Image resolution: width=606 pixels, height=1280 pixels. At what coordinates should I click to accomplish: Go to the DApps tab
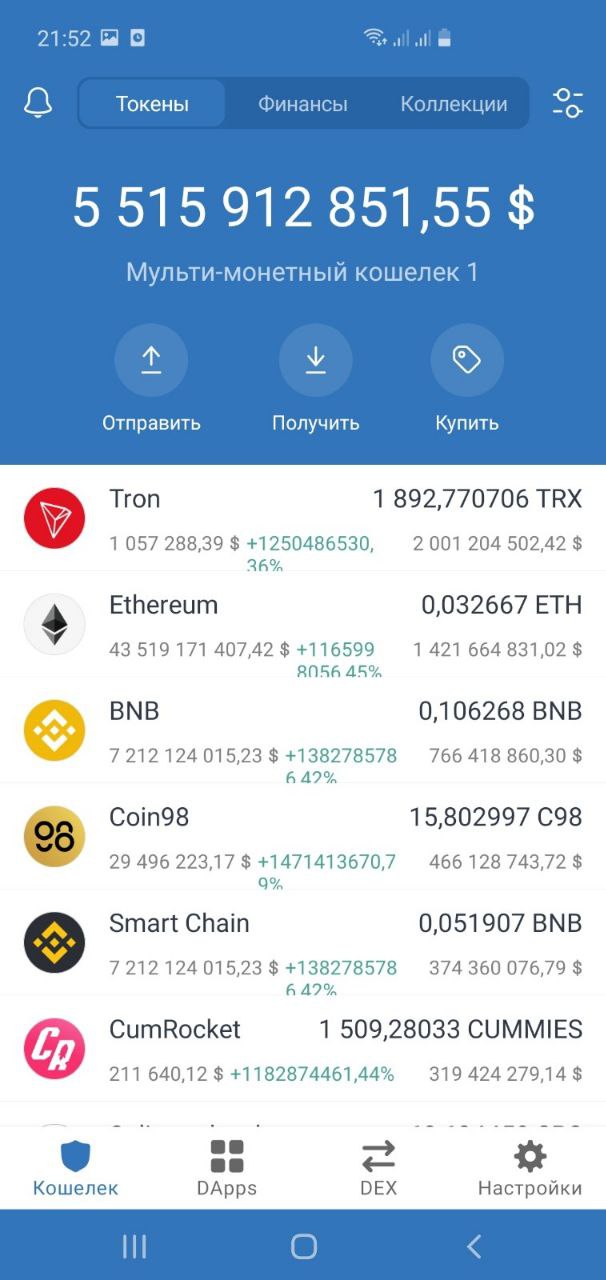tap(227, 1167)
